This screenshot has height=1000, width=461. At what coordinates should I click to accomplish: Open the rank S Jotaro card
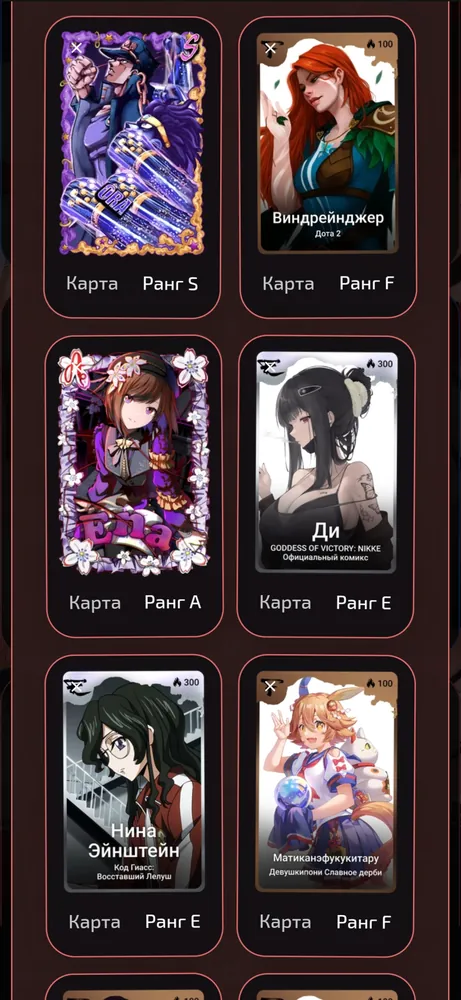[x=133, y=143]
